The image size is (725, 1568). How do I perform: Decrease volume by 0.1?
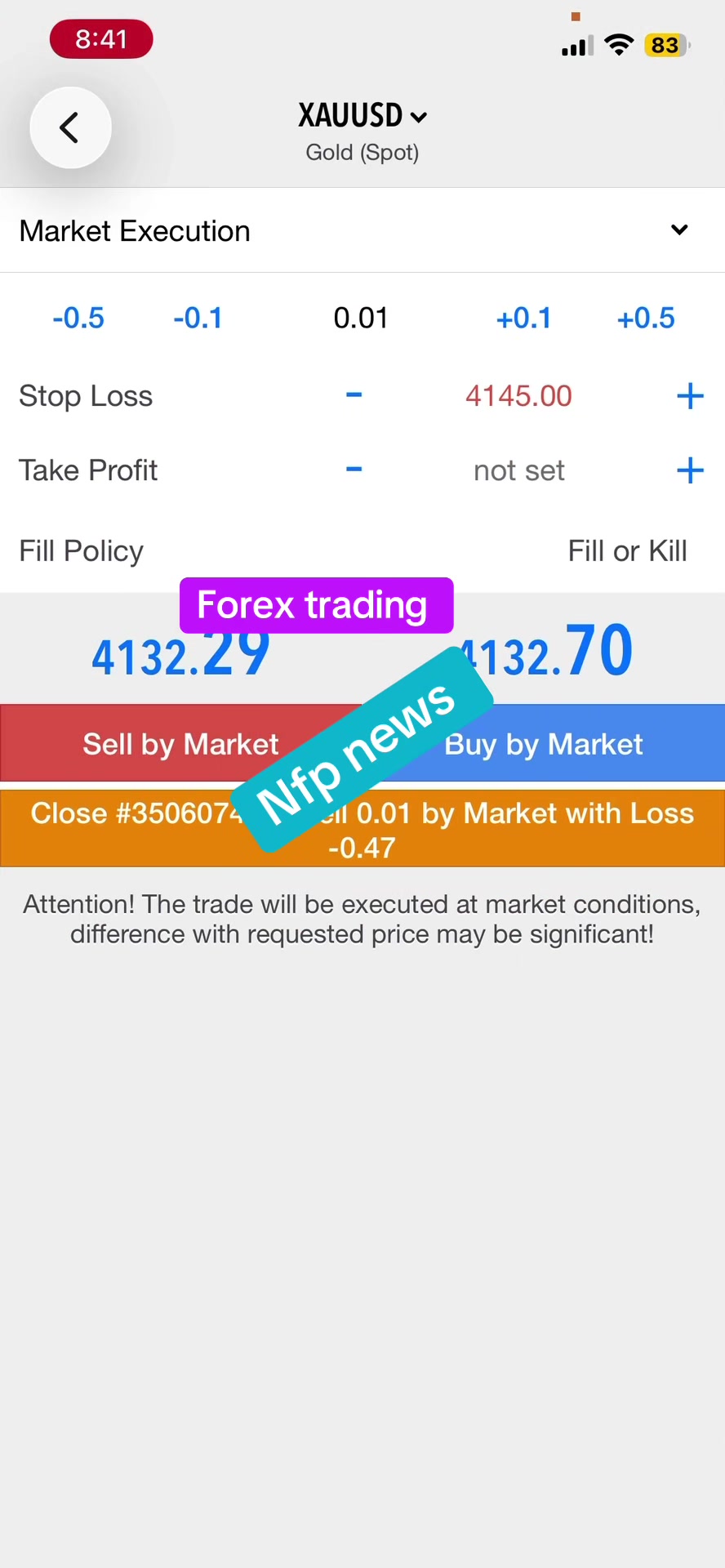(x=198, y=318)
